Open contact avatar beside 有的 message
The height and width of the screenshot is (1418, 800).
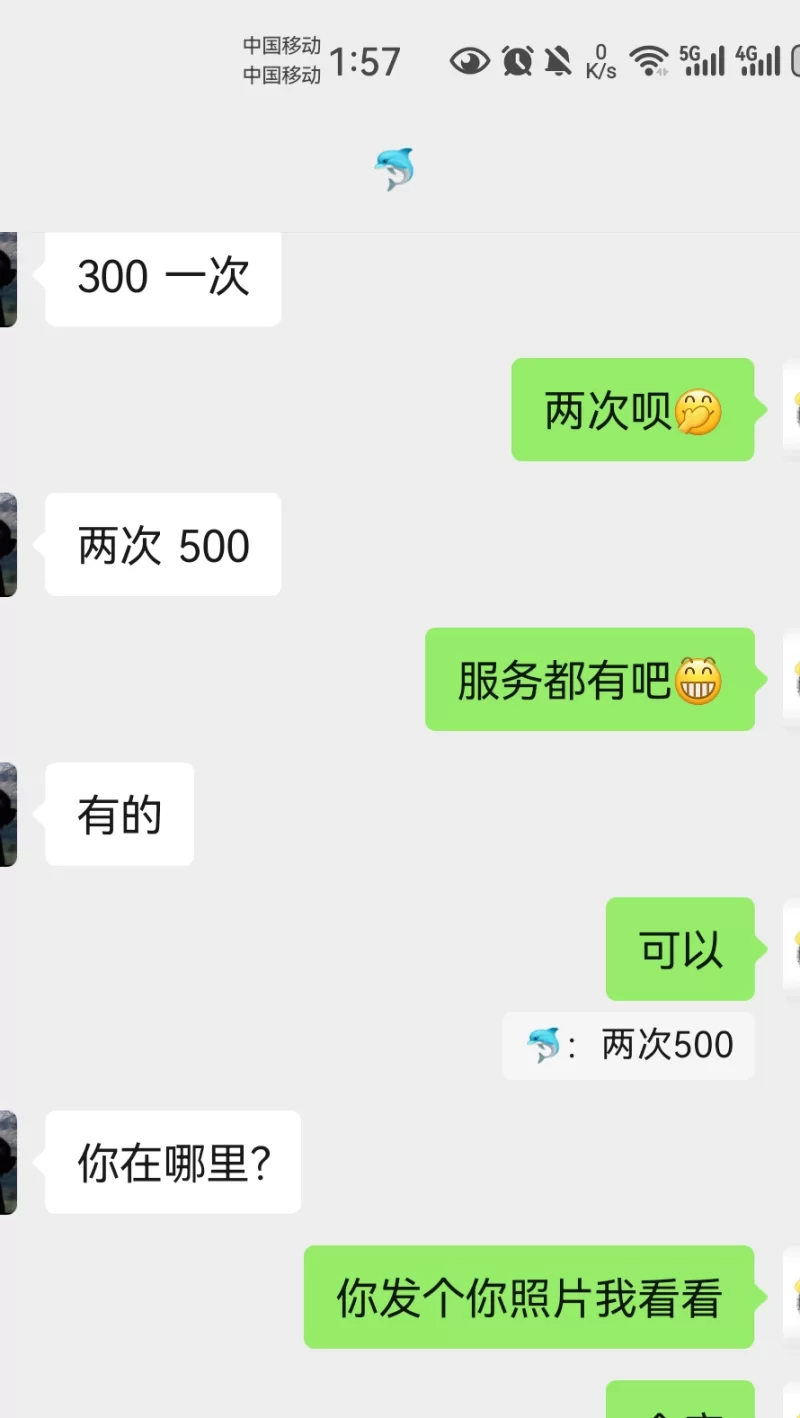pos(8,814)
